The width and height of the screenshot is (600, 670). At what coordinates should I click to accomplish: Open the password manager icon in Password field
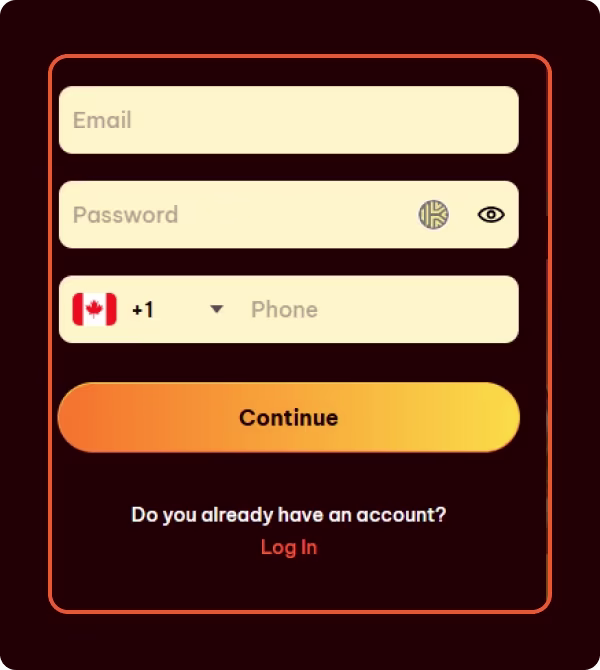point(433,214)
